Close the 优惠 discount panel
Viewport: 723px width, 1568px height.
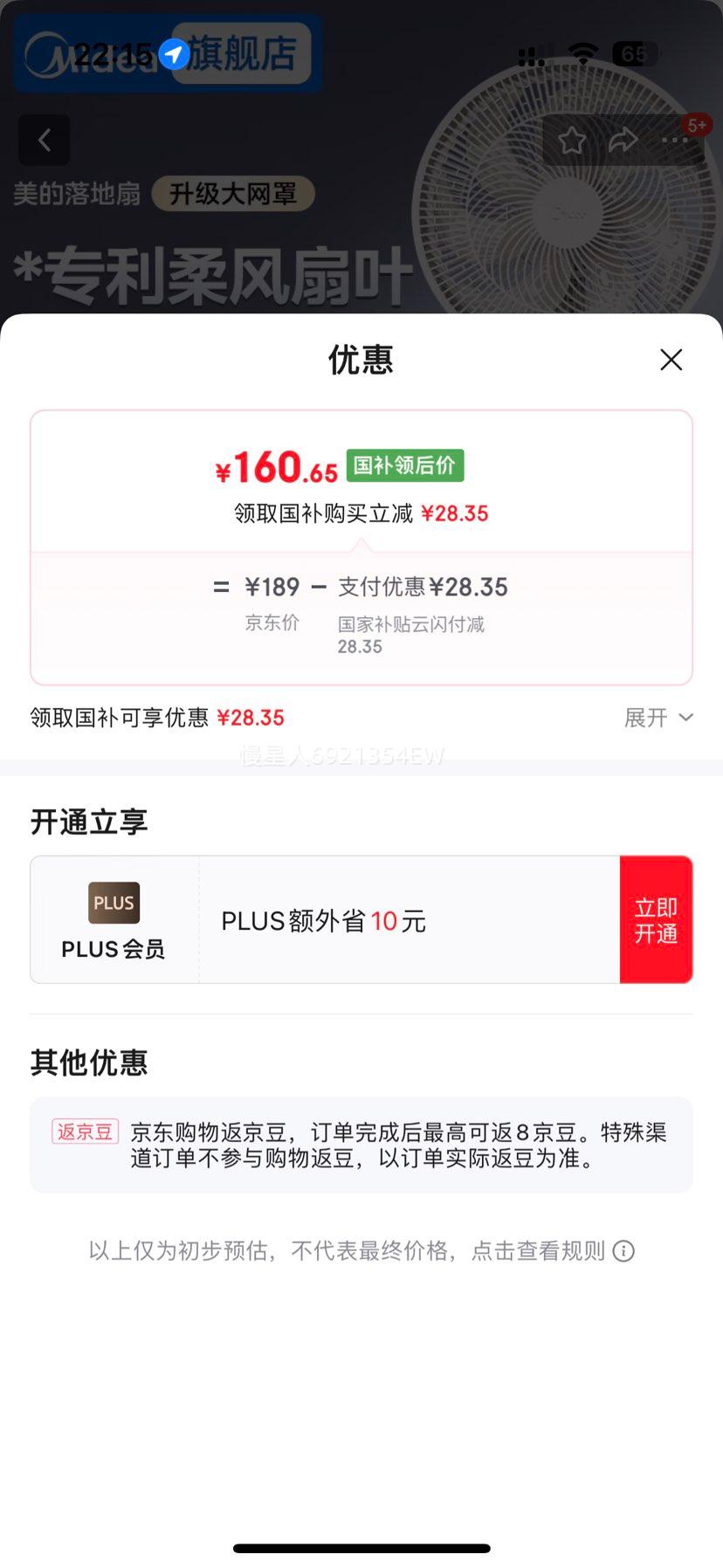pyautogui.click(x=671, y=360)
